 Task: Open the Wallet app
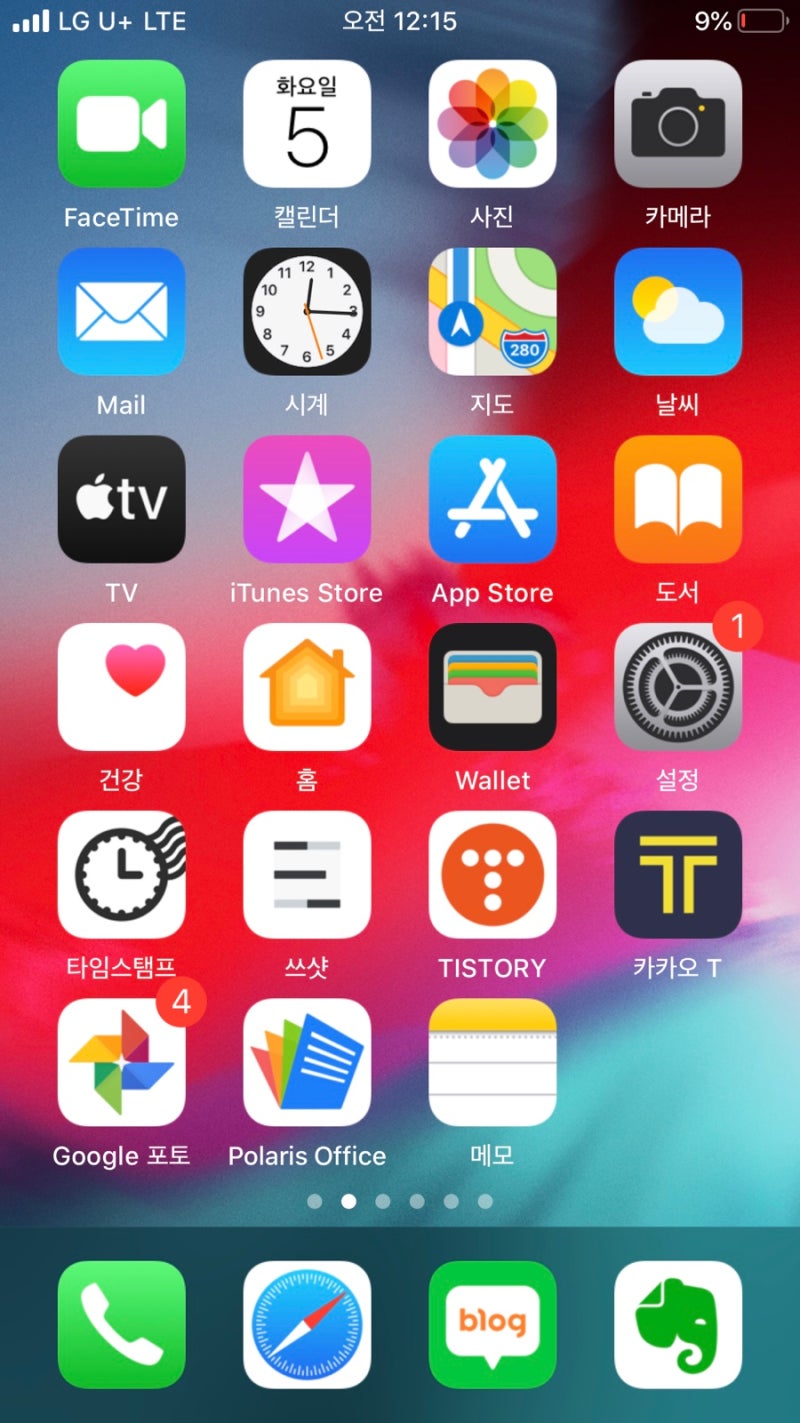[492, 687]
